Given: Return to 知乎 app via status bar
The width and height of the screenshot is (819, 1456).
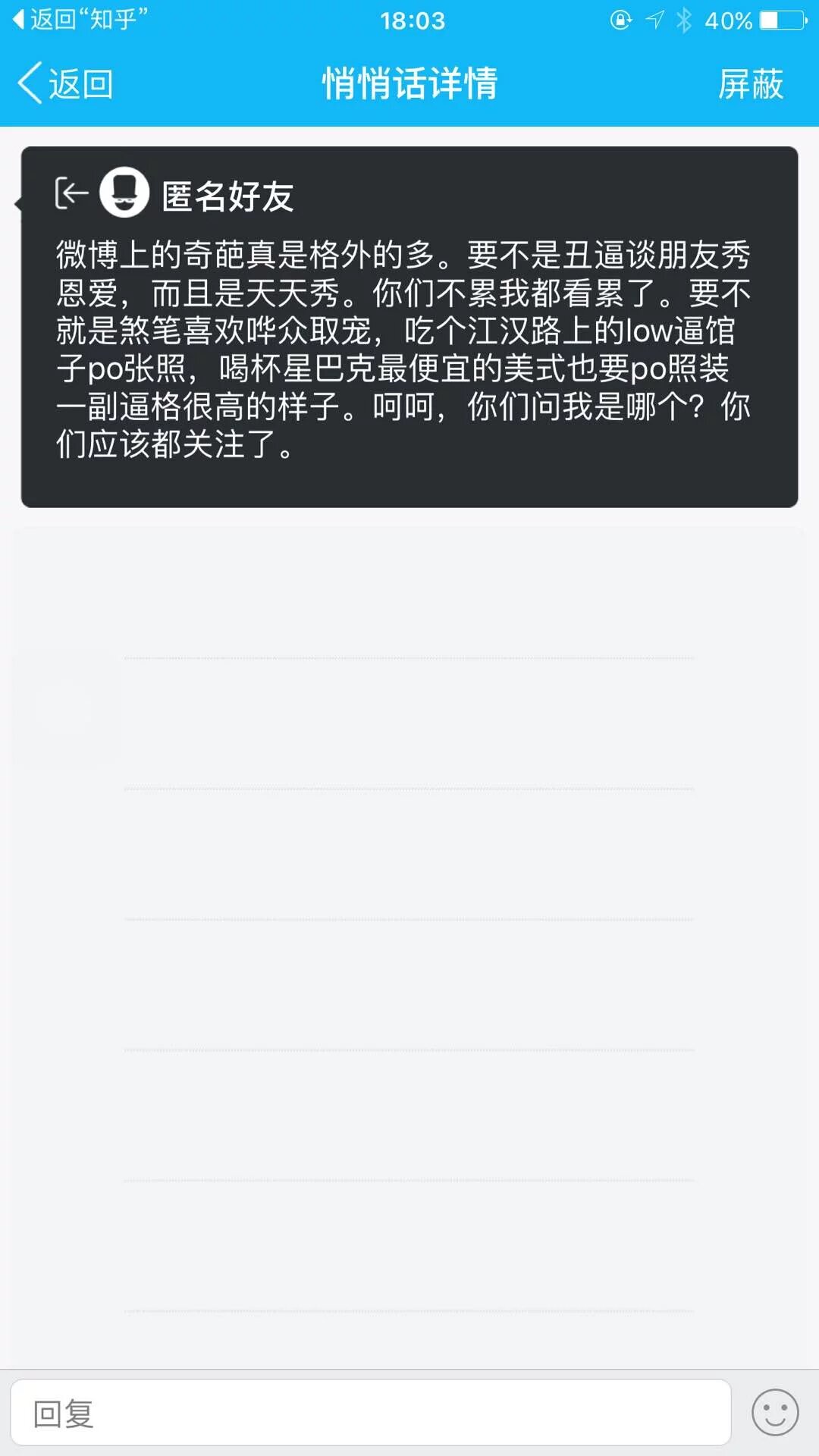Looking at the screenshot, I should (x=80, y=20).
